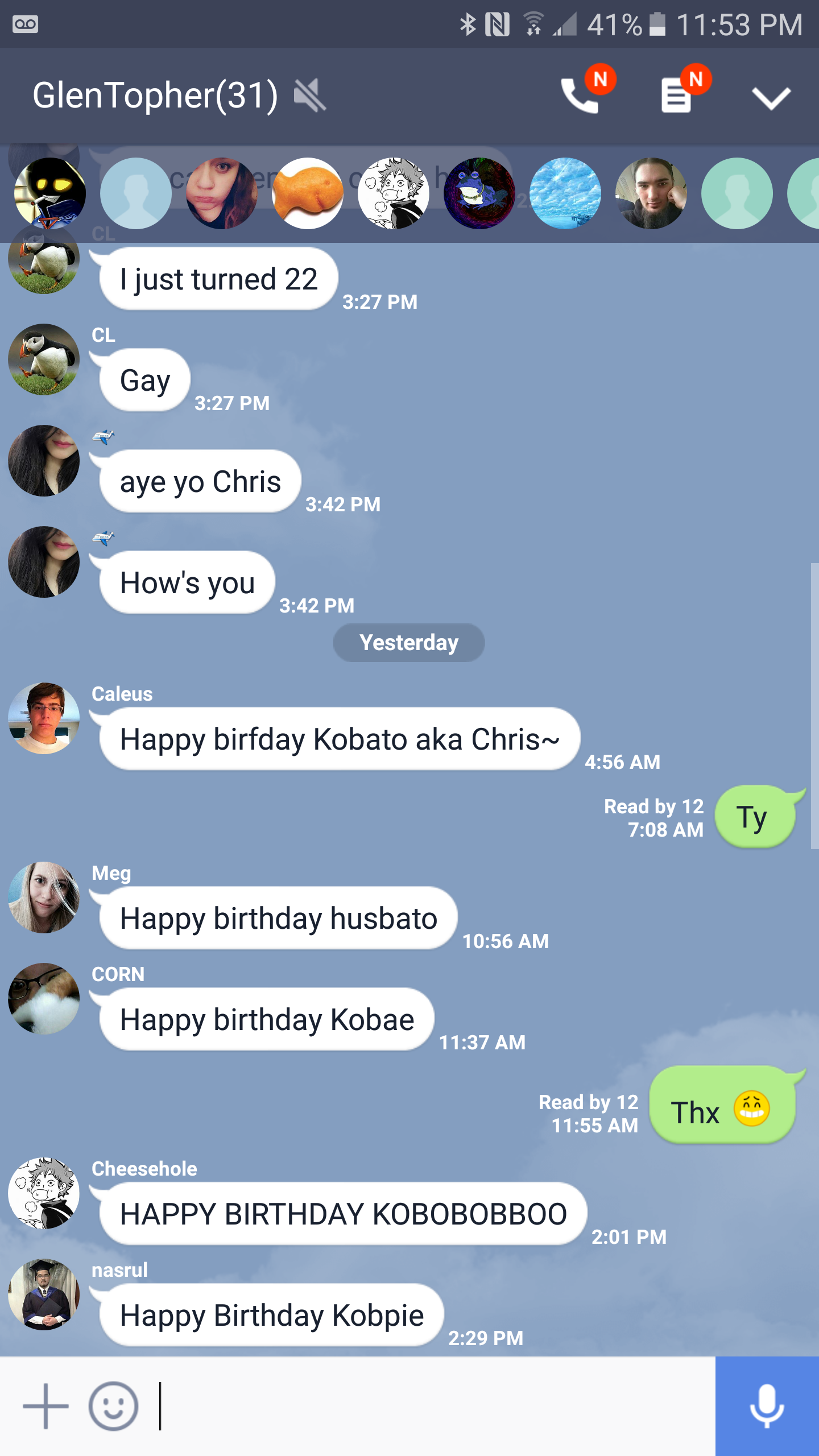Open the bearded man member avatar
Screen dimensions: 819x1456
tap(651, 193)
